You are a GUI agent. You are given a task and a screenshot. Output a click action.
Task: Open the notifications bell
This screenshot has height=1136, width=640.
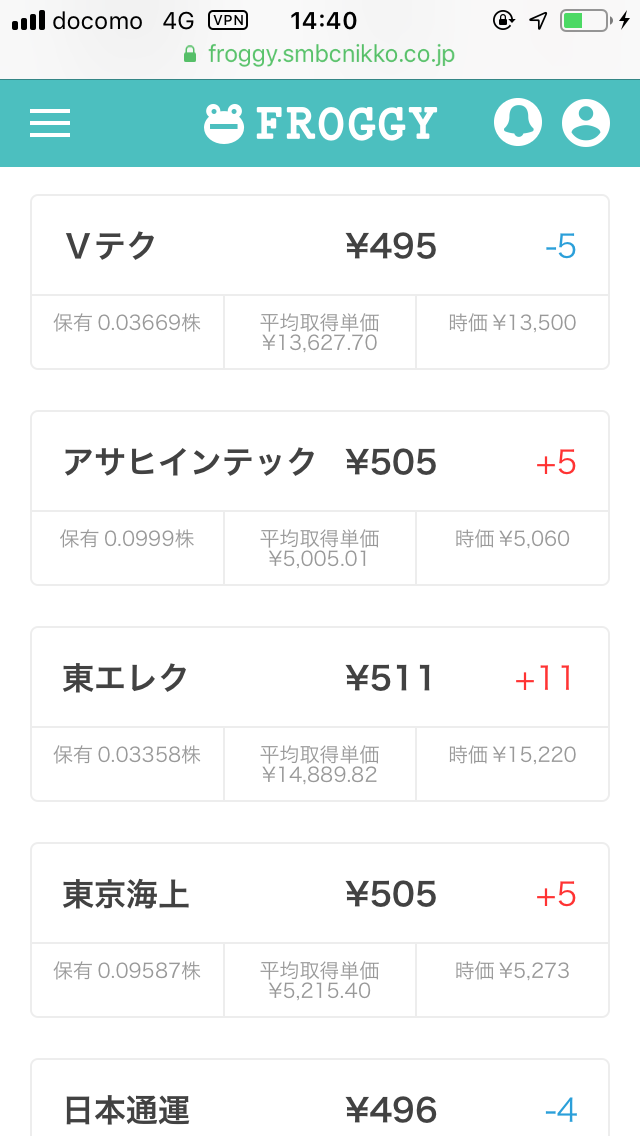pyautogui.click(x=518, y=123)
